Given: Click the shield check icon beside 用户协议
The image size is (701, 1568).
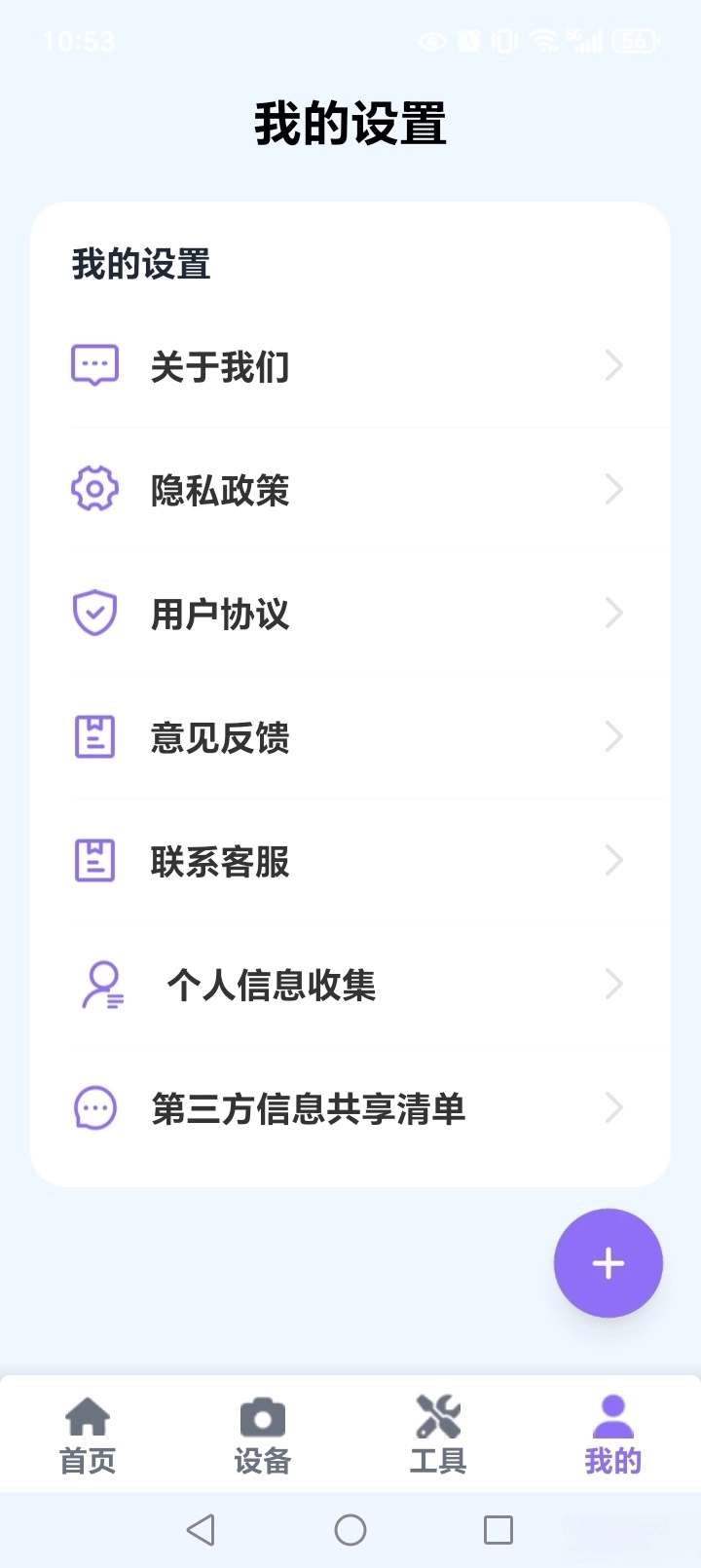Looking at the screenshot, I should 94,613.
